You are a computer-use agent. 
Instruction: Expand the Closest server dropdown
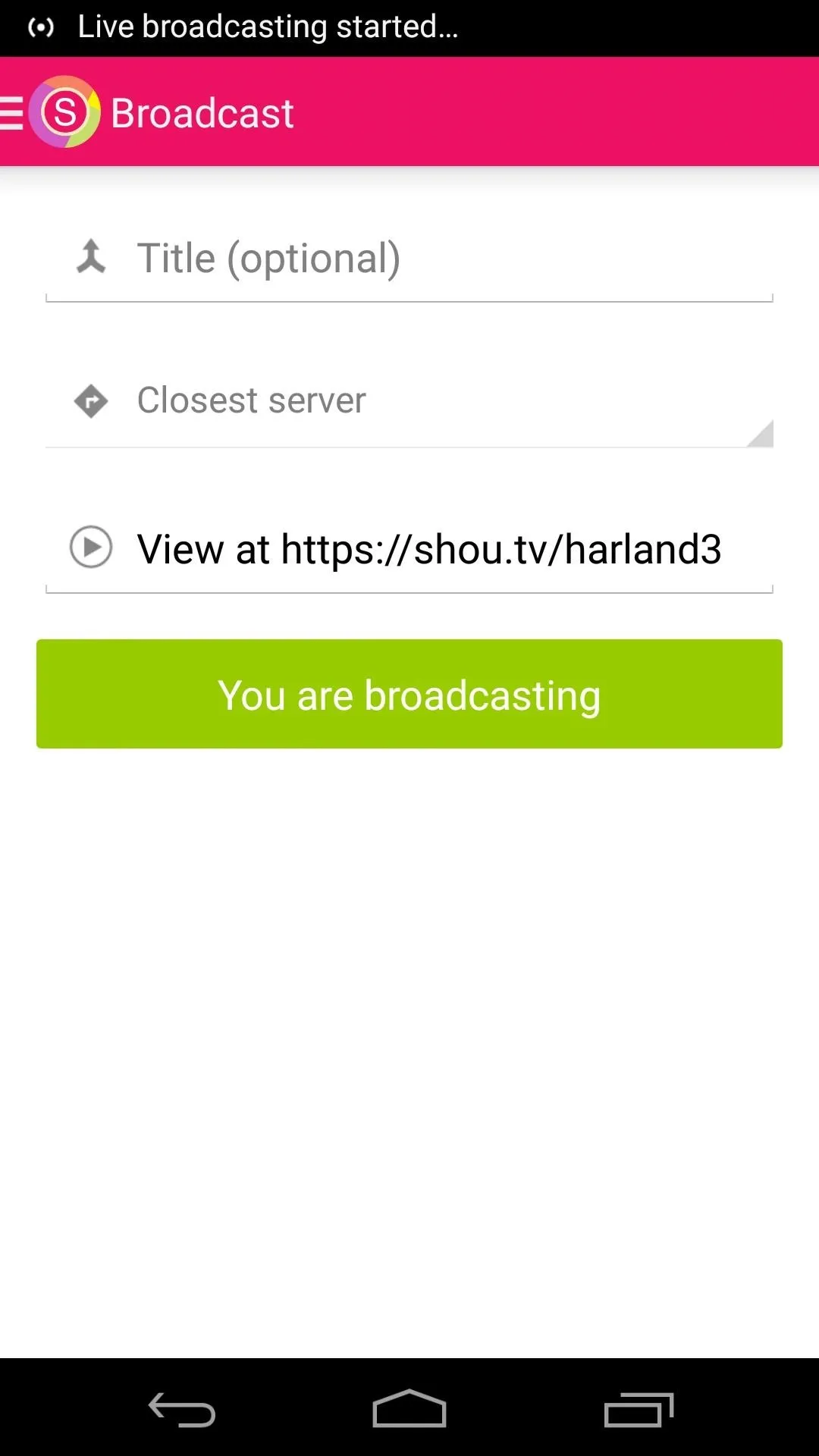click(409, 400)
